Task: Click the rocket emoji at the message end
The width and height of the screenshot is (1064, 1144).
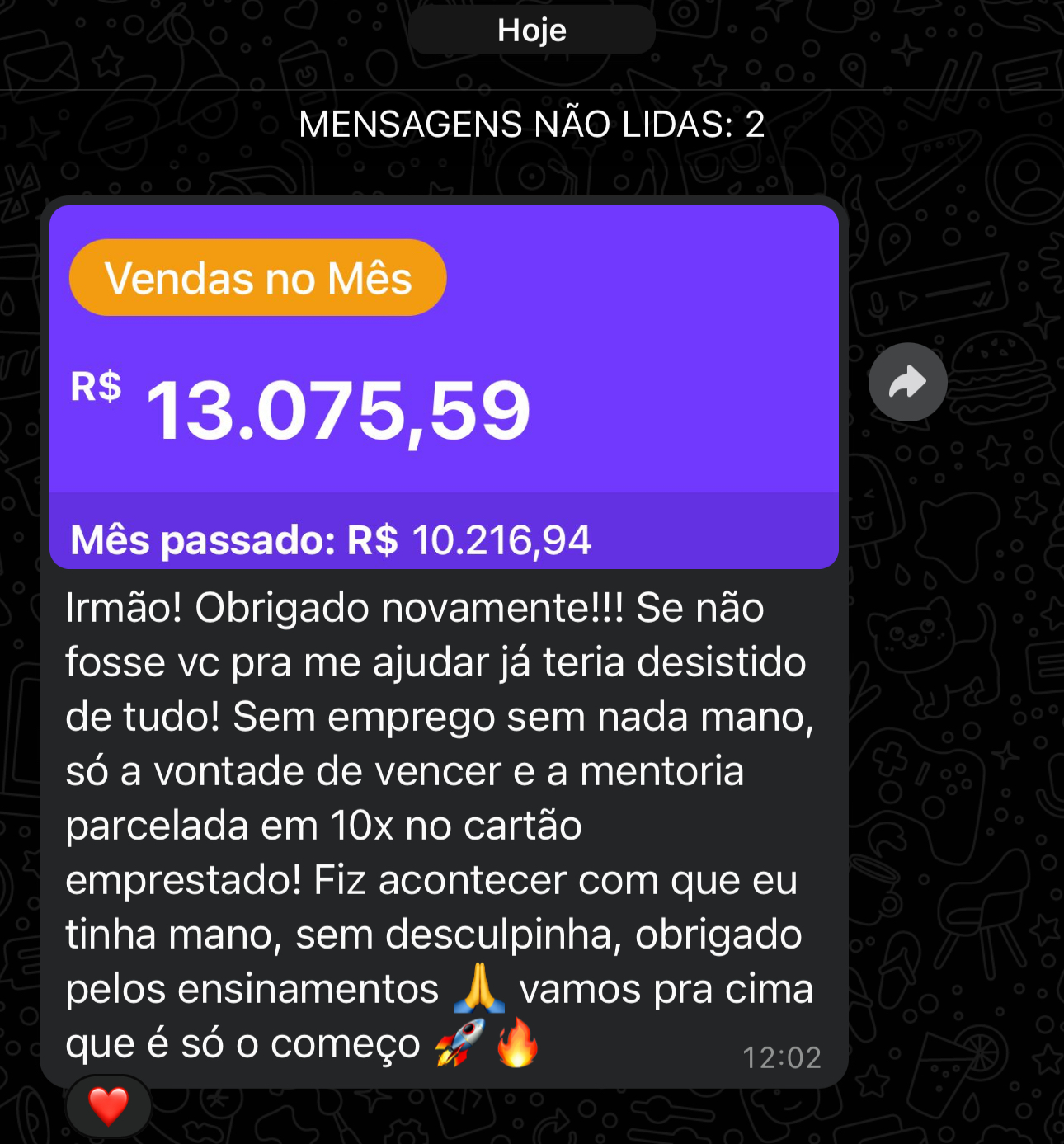Action: (x=460, y=1040)
